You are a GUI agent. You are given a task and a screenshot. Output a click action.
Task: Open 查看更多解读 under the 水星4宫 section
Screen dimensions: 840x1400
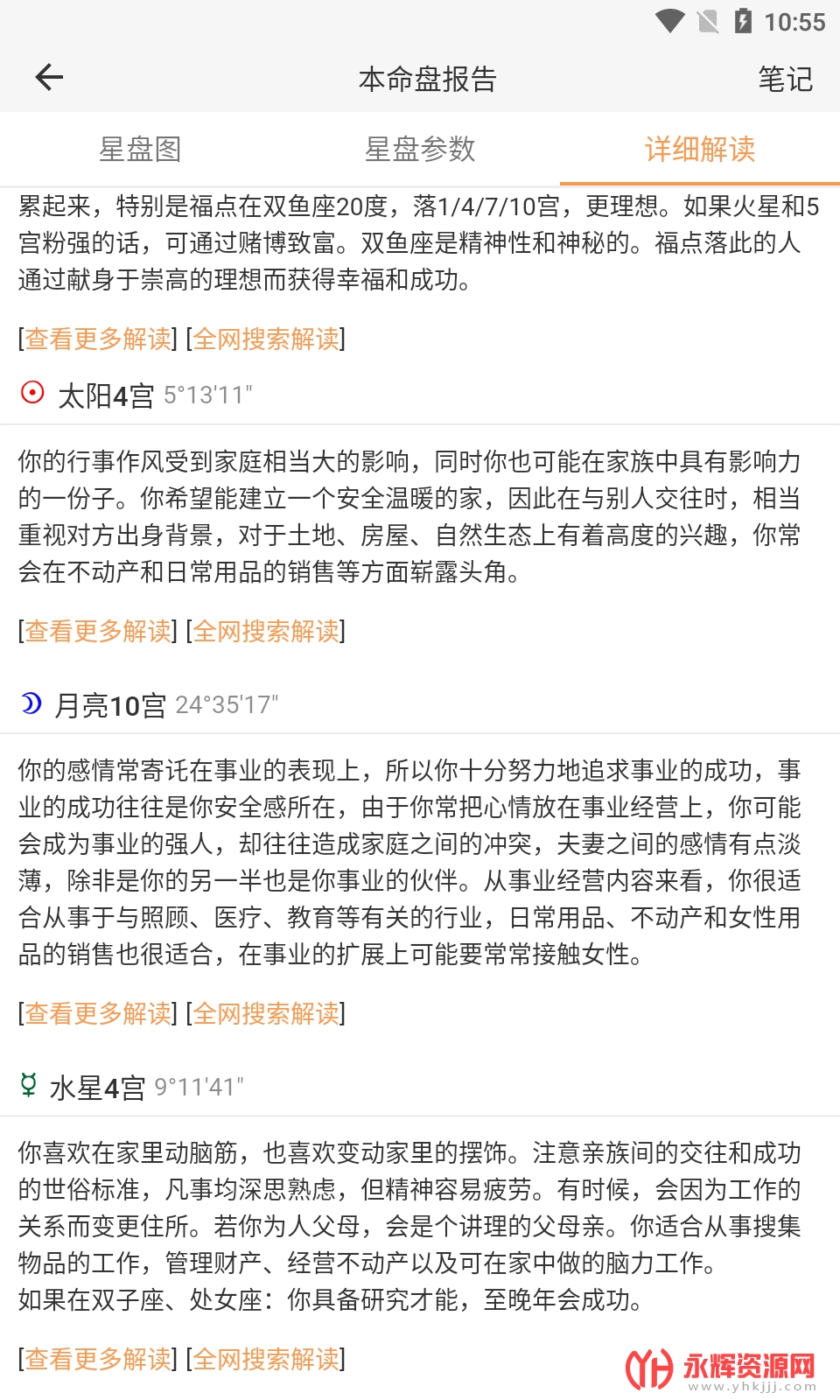click(x=98, y=1359)
